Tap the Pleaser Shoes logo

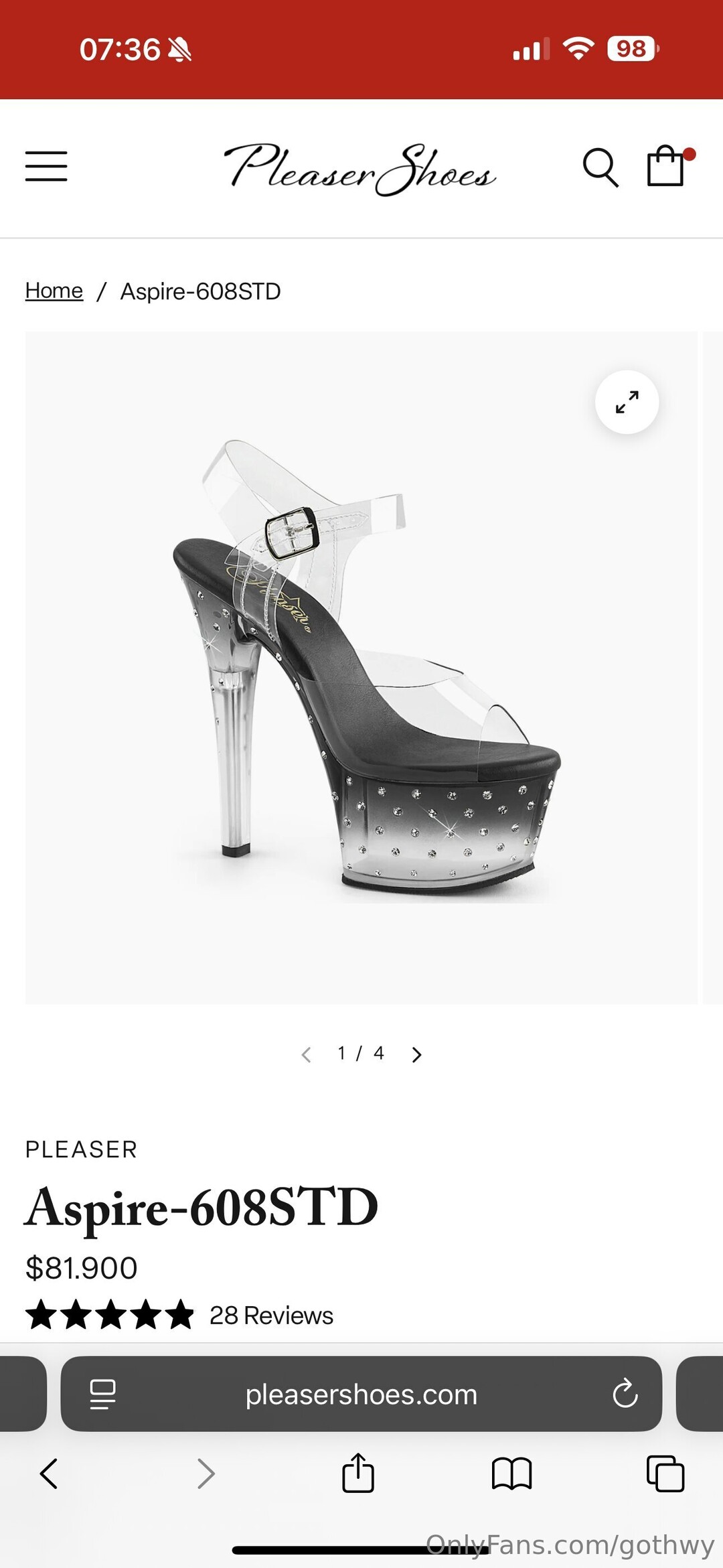(360, 169)
